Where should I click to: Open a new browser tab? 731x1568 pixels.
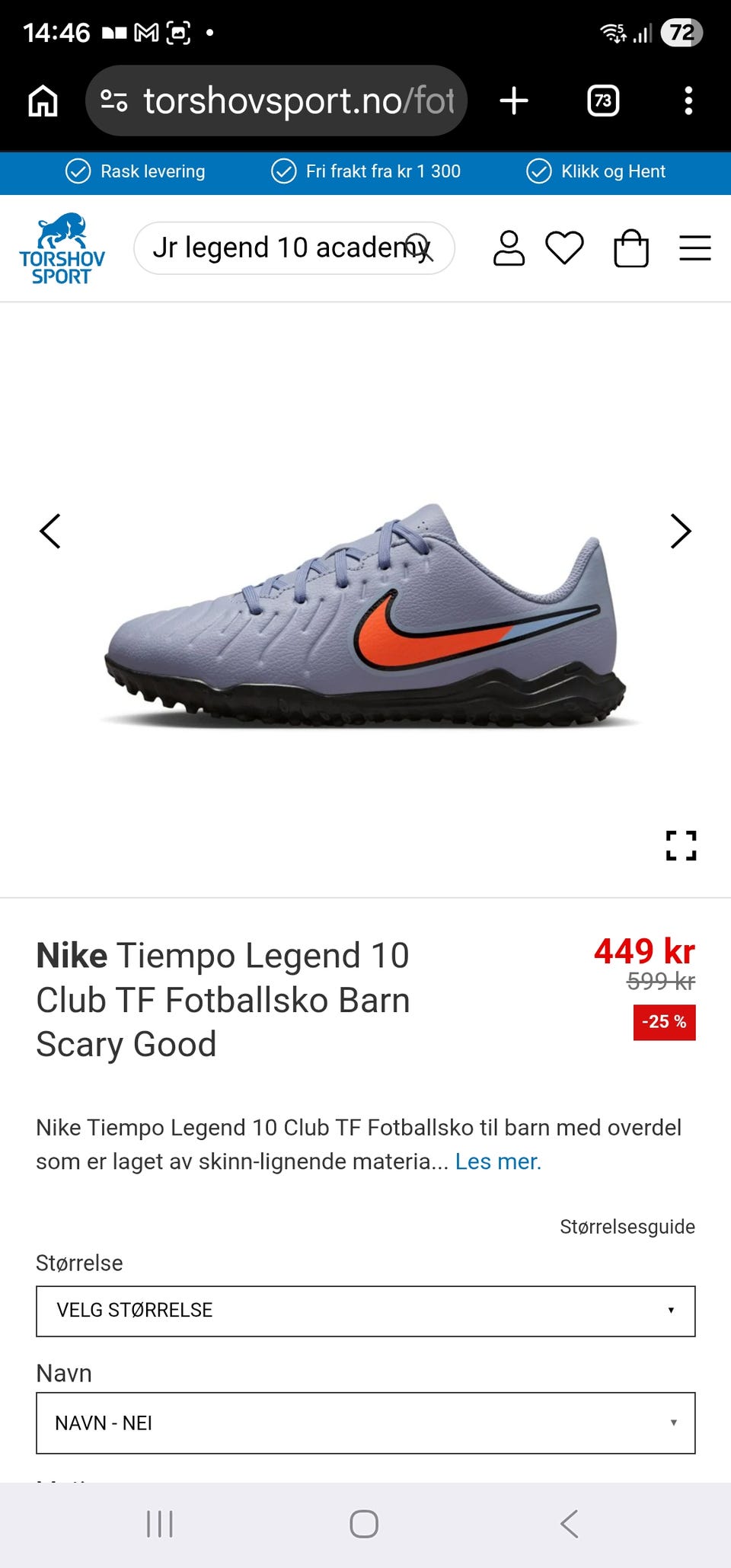514,101
